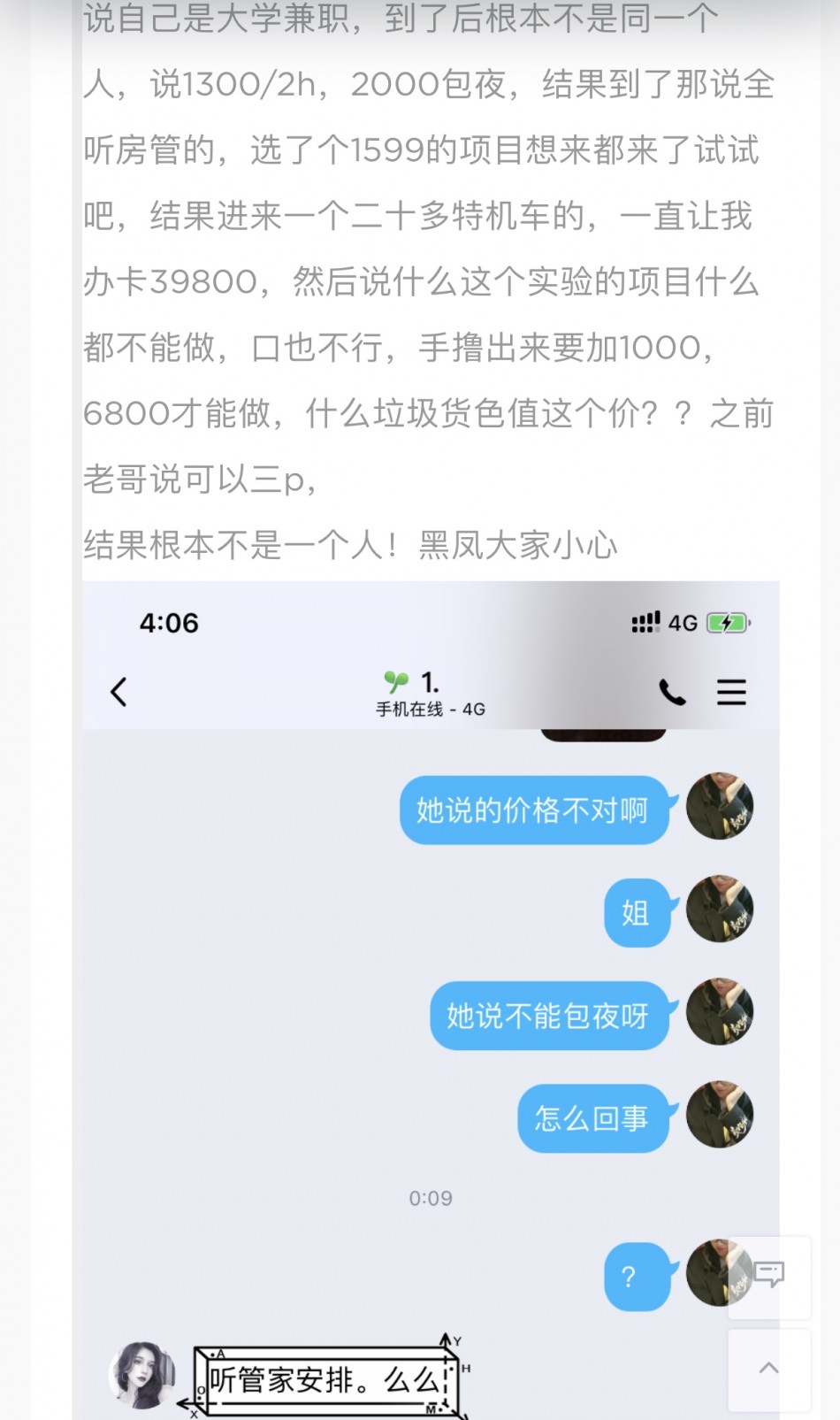Tap the back-to-top arrow button
The width and height of the screenshot is (840, 1420).
769,1369
